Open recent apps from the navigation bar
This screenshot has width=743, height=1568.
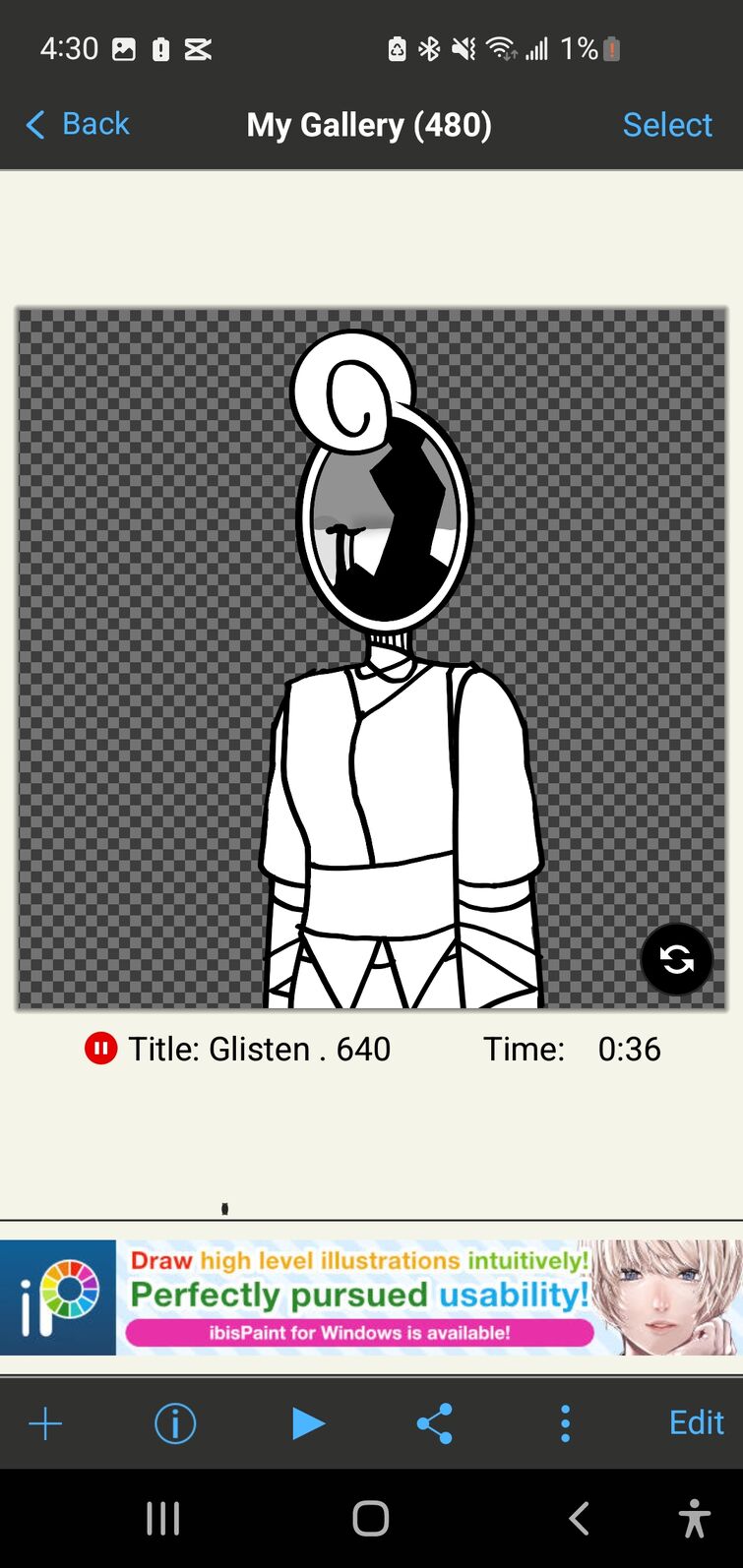(x=163, y=1519)
